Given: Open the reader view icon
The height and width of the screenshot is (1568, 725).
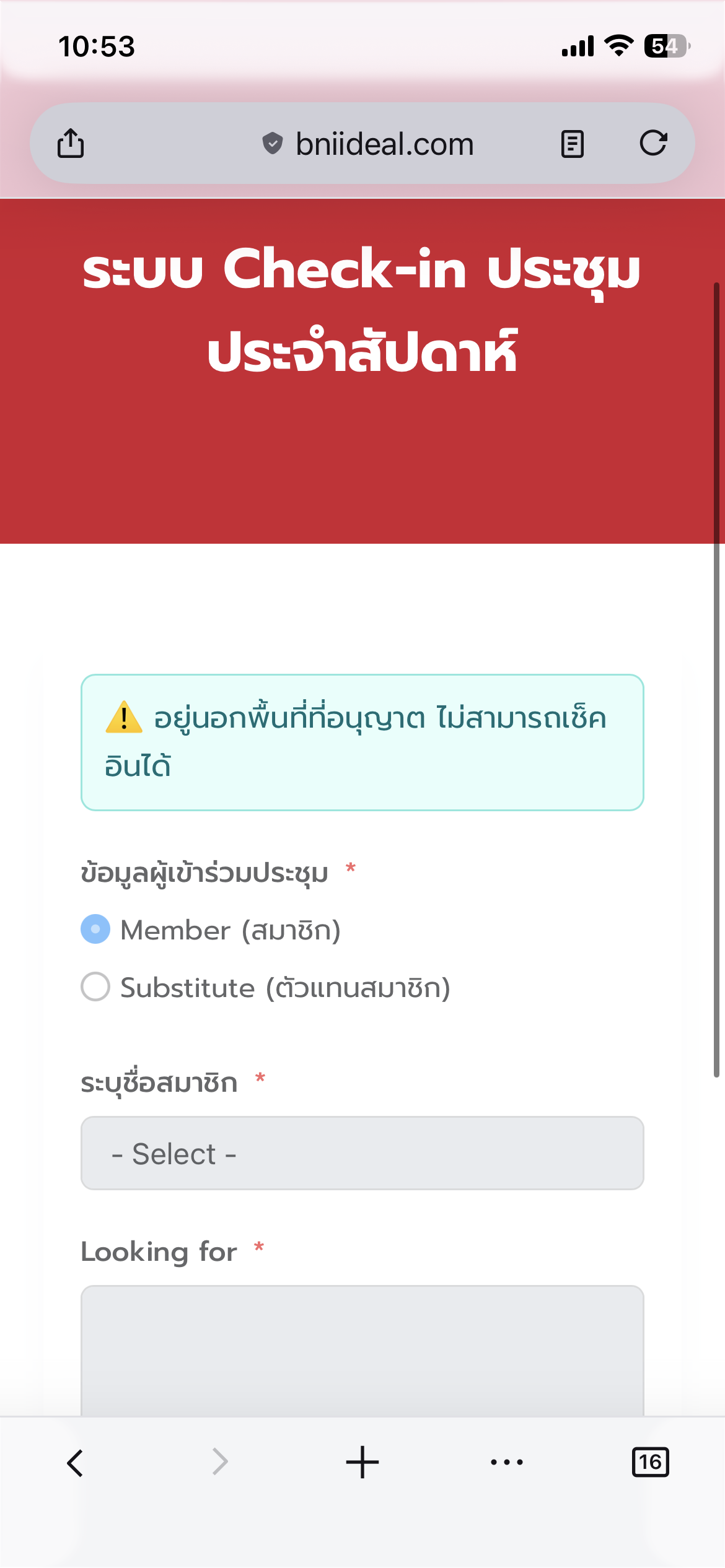Looking at the screenshot, I should click(572, 144).
